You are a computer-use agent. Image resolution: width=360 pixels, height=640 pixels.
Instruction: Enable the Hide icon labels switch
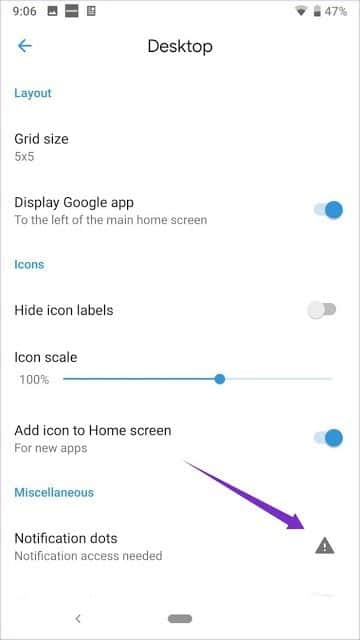322,310
